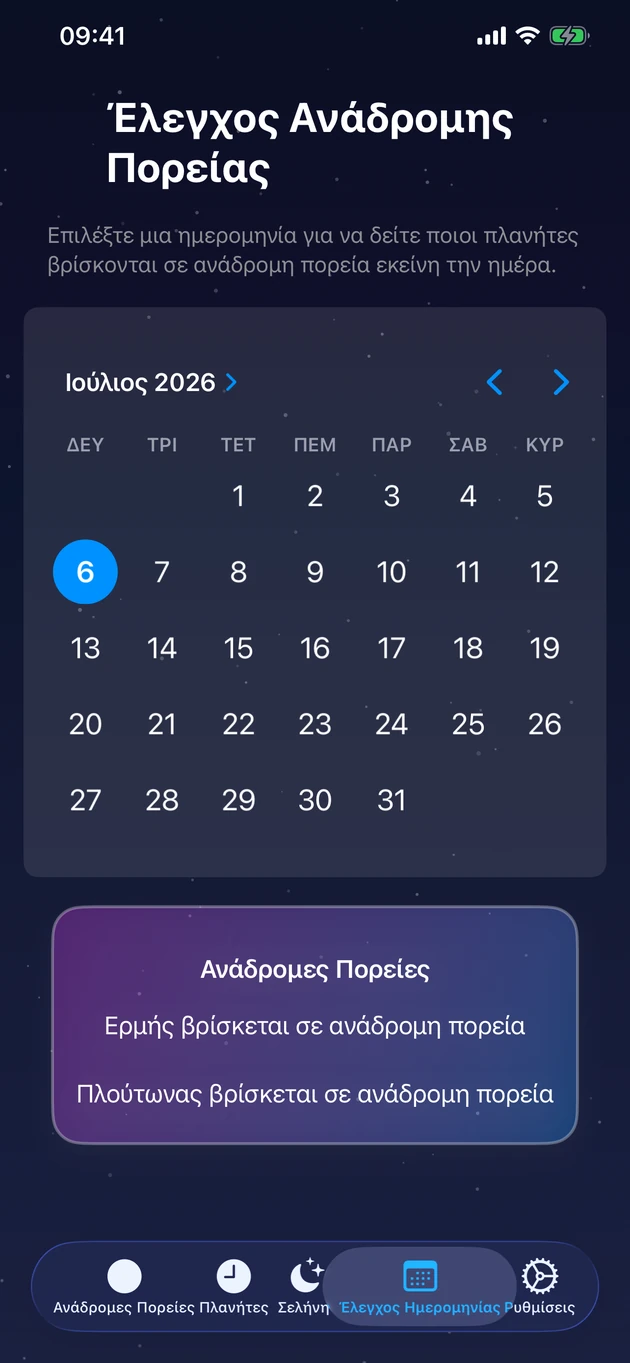Screen dimensions: 630x1363
Task: Select day 15 in the calendar
Action: [x=238, y=648]
